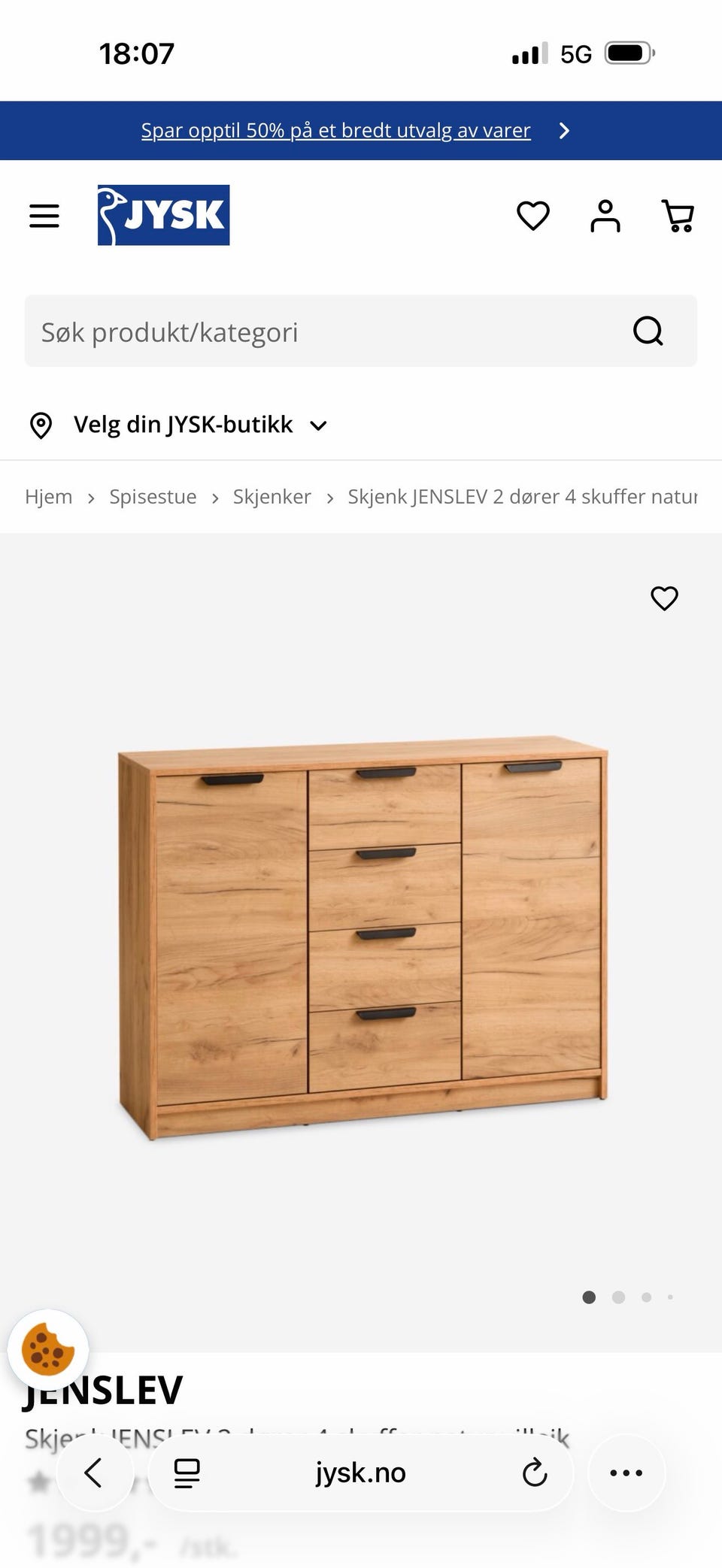Open the cookie settings button
The height and width of the screenshot is (1568, 722).
click(48, 1350)
